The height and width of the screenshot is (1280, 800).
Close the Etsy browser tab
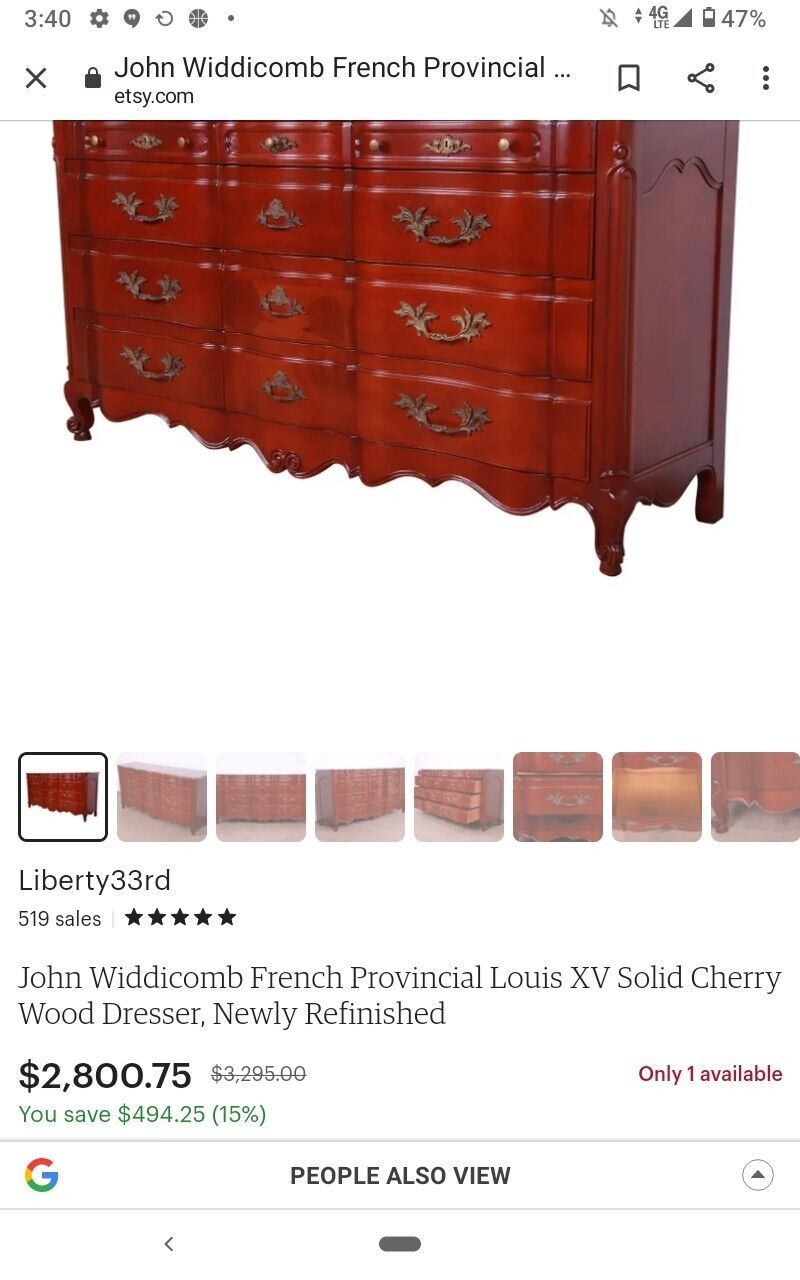pyautogui.click(x=36, y=78)
